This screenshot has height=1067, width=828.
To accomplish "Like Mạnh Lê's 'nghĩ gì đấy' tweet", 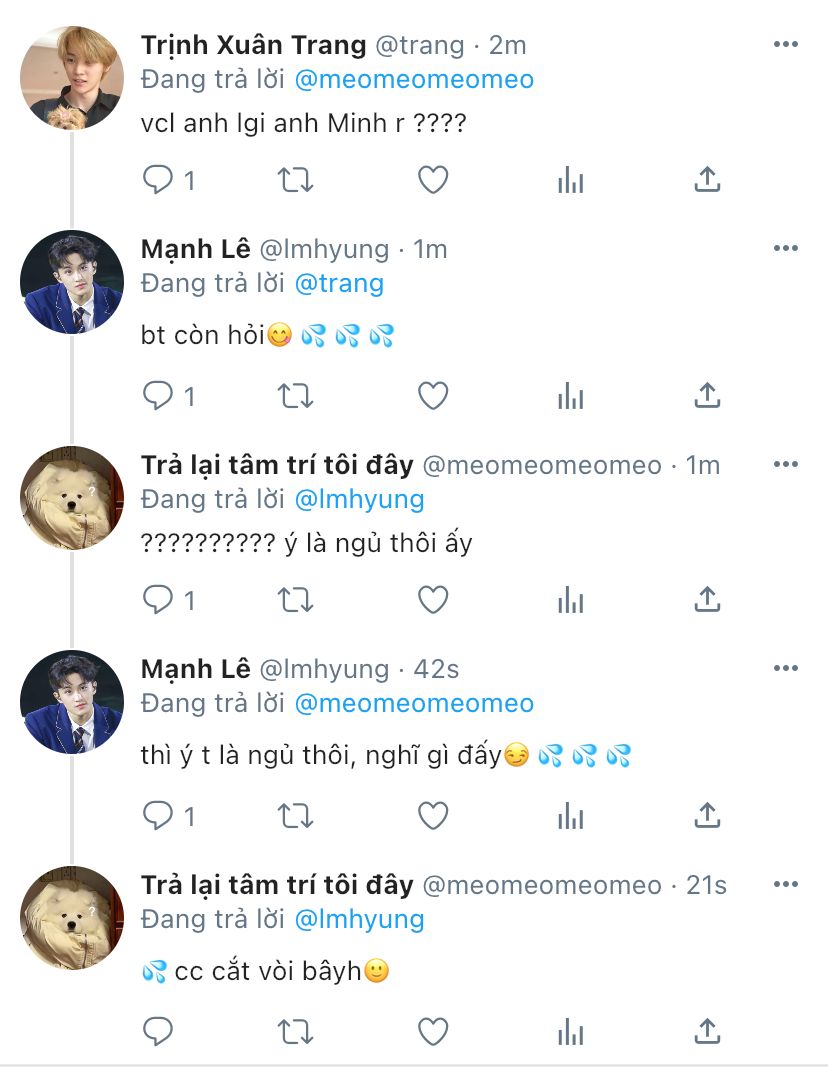I will click(432, 816).
